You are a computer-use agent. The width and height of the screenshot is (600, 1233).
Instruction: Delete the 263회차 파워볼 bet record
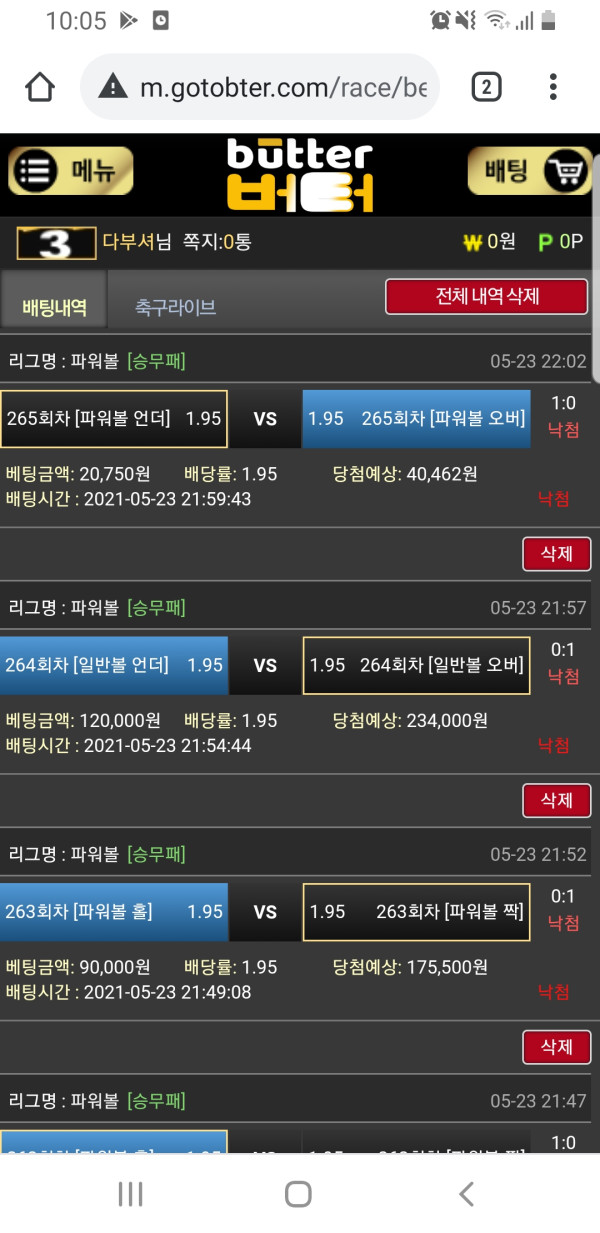pos(556,1047)
